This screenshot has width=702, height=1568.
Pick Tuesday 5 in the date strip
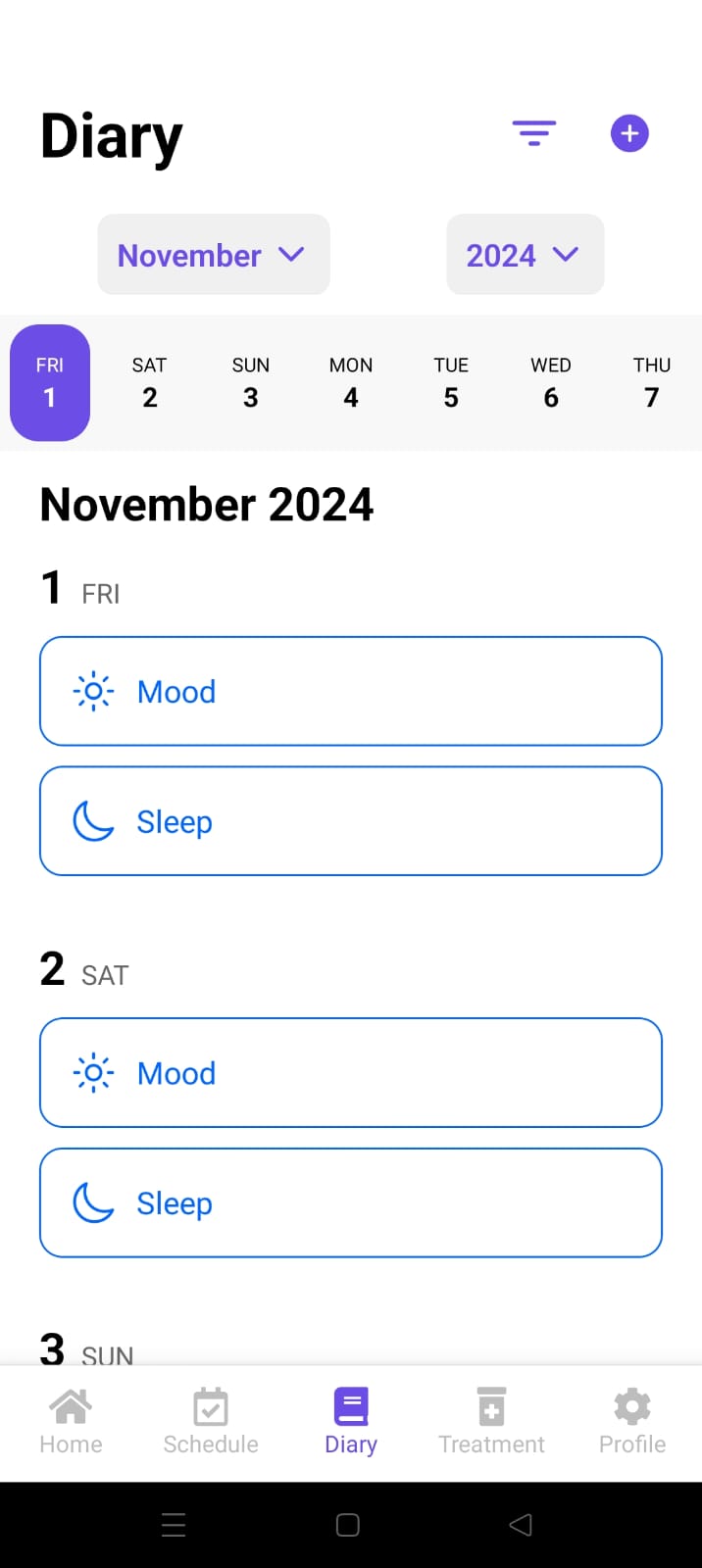coord(451,383)
